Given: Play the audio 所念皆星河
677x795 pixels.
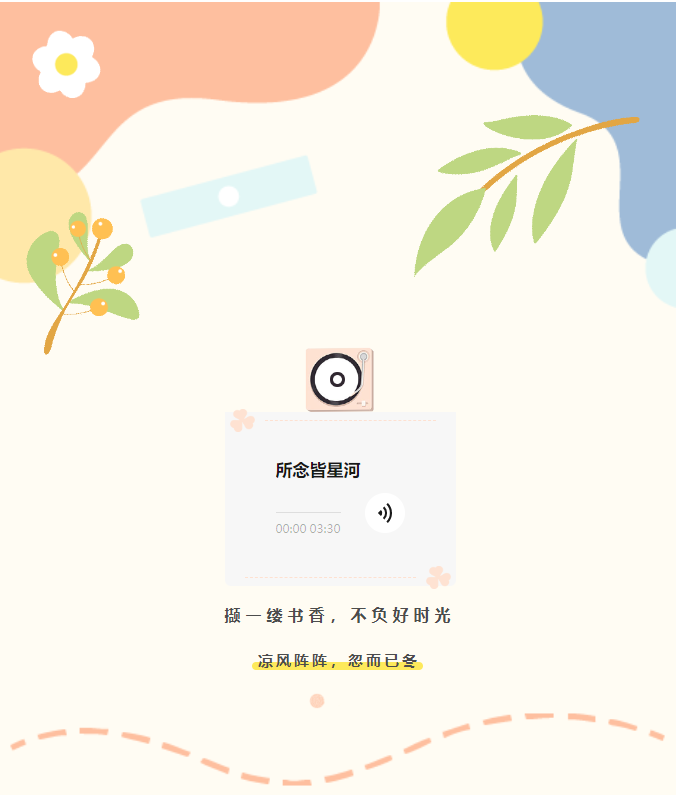Looking at the screenshot, I should 385,513.
